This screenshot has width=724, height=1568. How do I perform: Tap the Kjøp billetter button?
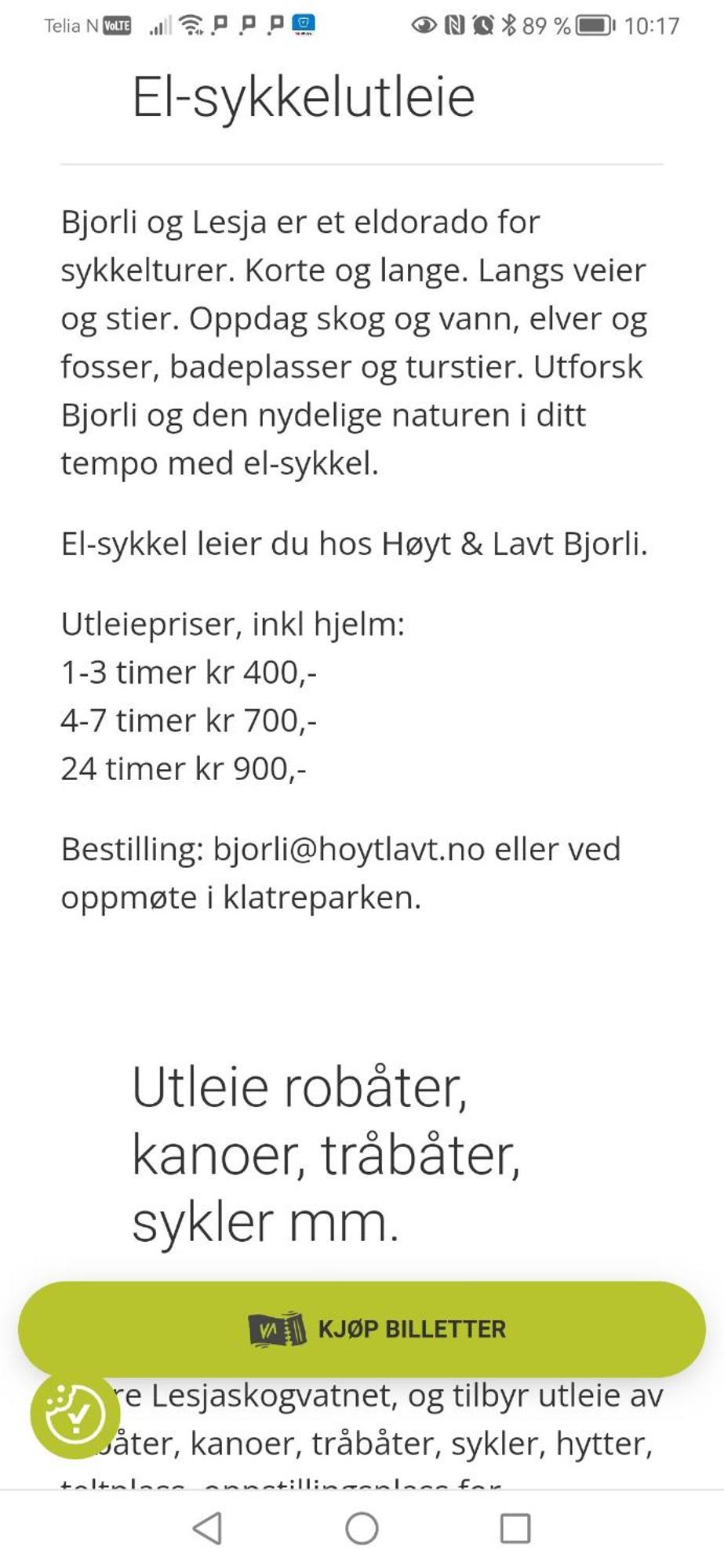tap(362, 1329)
